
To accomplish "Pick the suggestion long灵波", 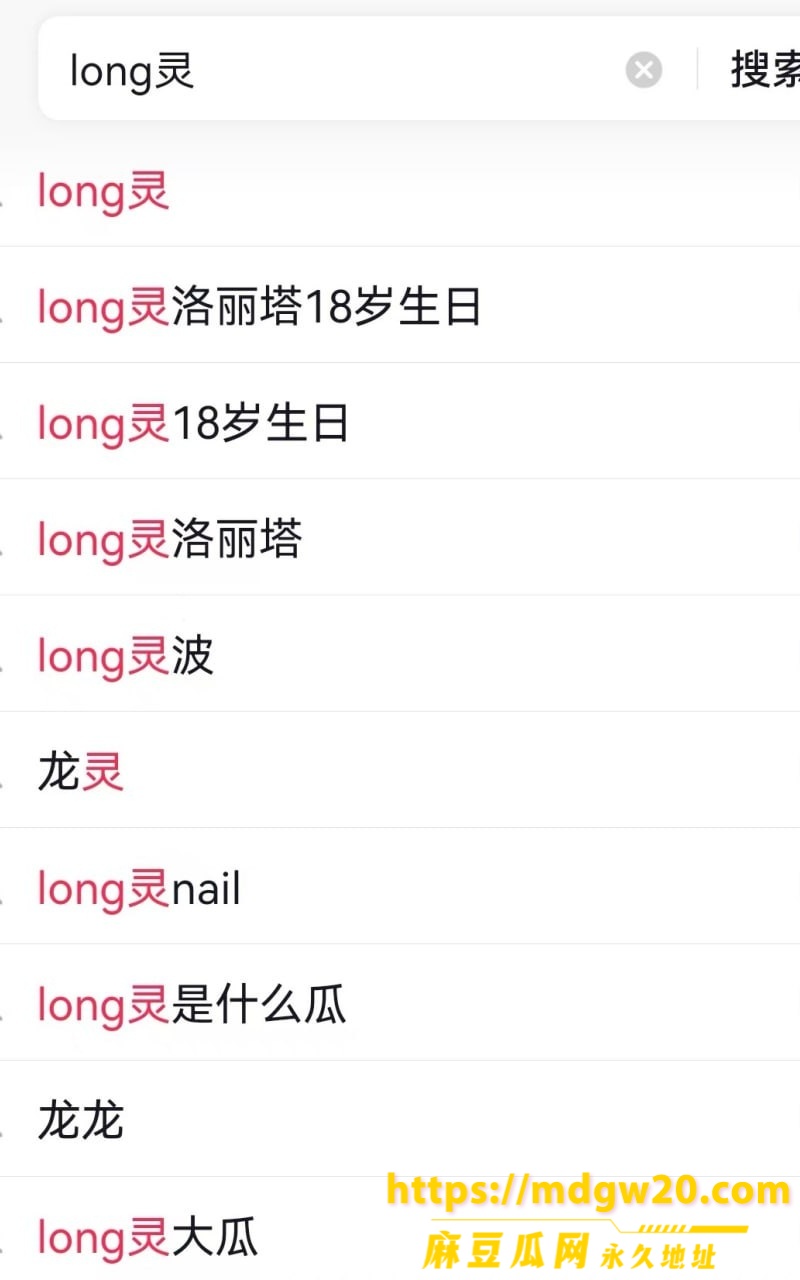I will pyautogui.click(x=400, y=654).
